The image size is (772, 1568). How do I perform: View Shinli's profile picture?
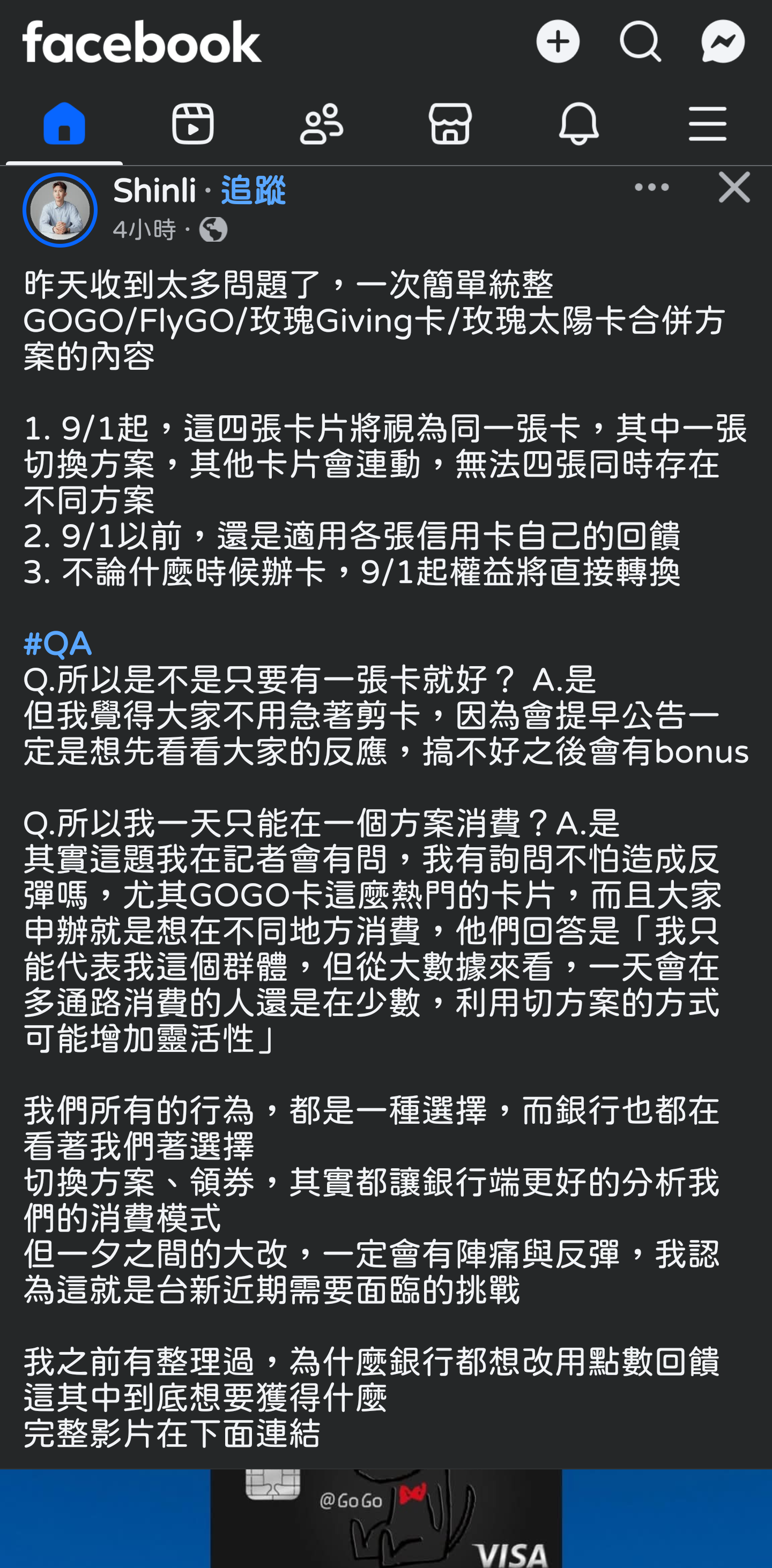point(60,210)
